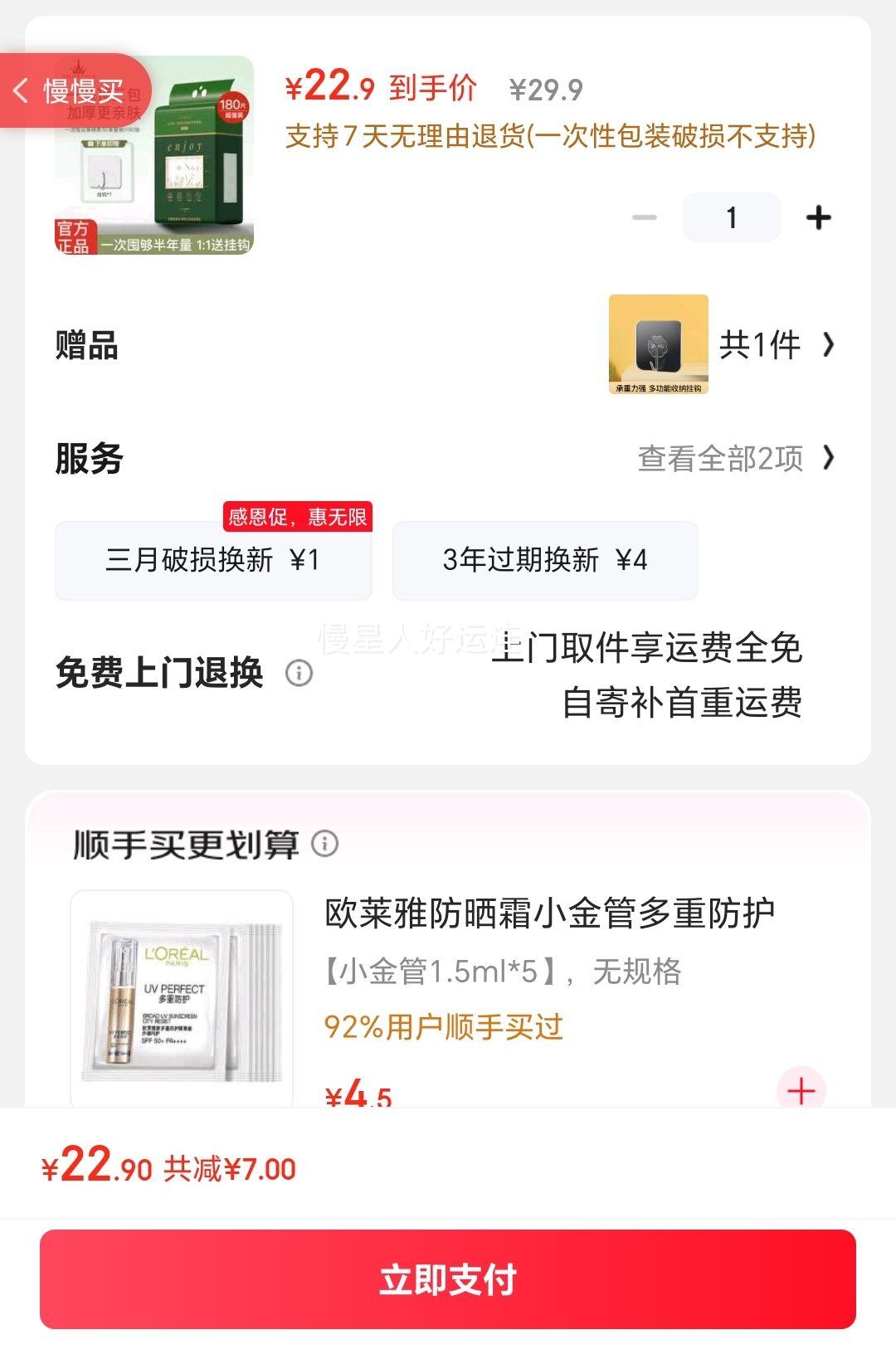Viewport: 896px width, 1359px height.
Task: Open price breakdown showing 共减¥7.00
Action: pyautogui.click(x=166, y=1166)
